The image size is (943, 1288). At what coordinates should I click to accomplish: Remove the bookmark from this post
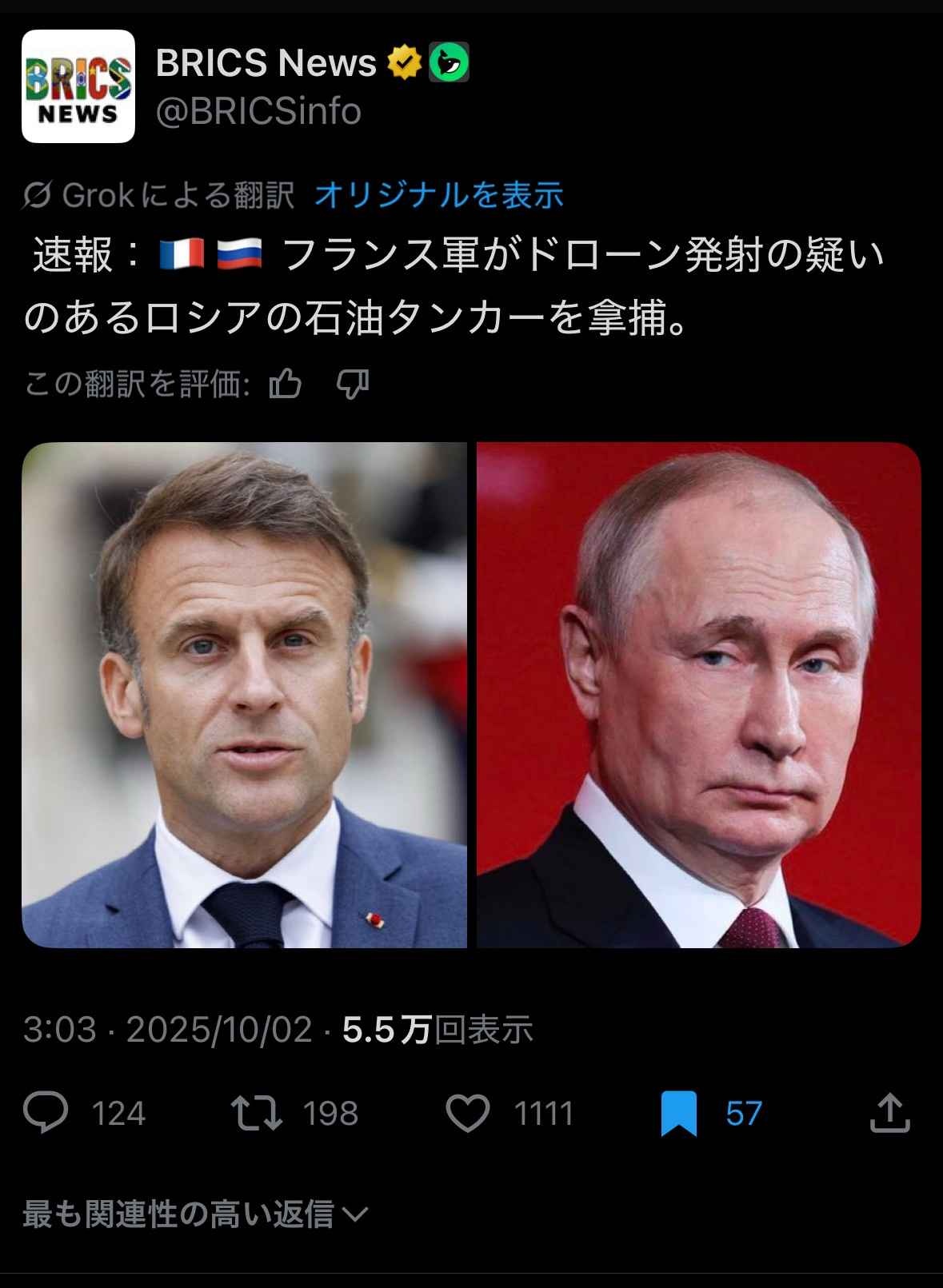coord(679,1113)
